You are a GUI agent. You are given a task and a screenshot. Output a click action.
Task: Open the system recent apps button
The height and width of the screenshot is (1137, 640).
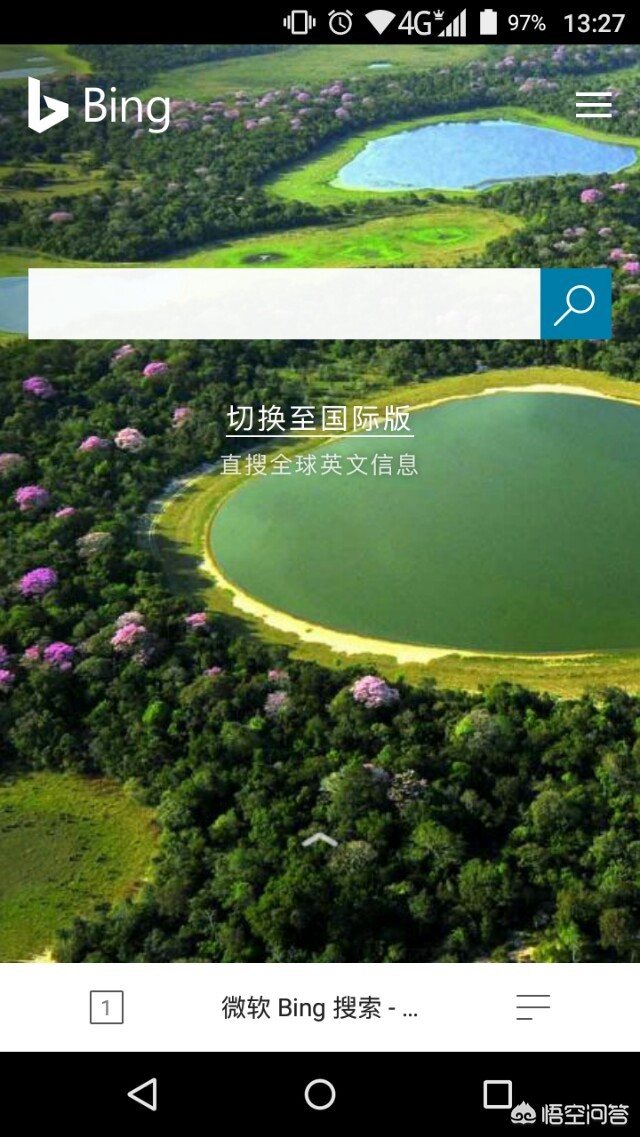coord(497,1094)
